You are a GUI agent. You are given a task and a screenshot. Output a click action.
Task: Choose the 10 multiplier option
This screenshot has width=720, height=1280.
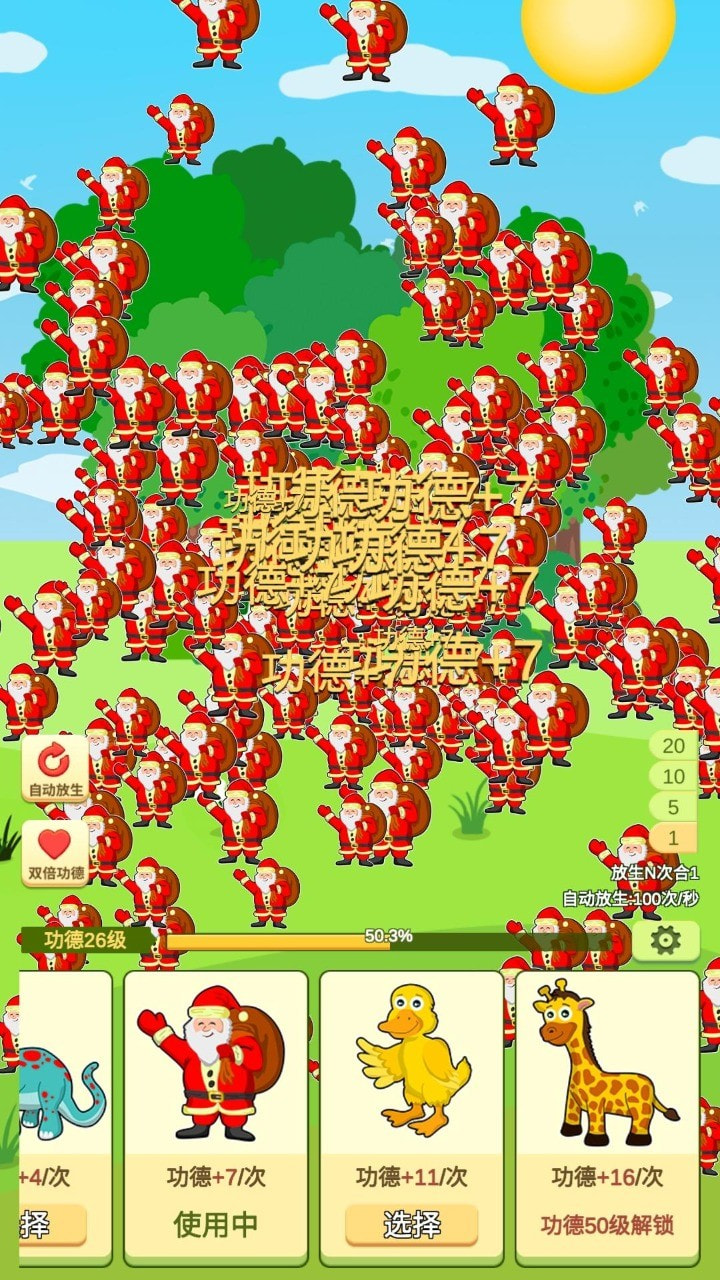coord(674,776)
